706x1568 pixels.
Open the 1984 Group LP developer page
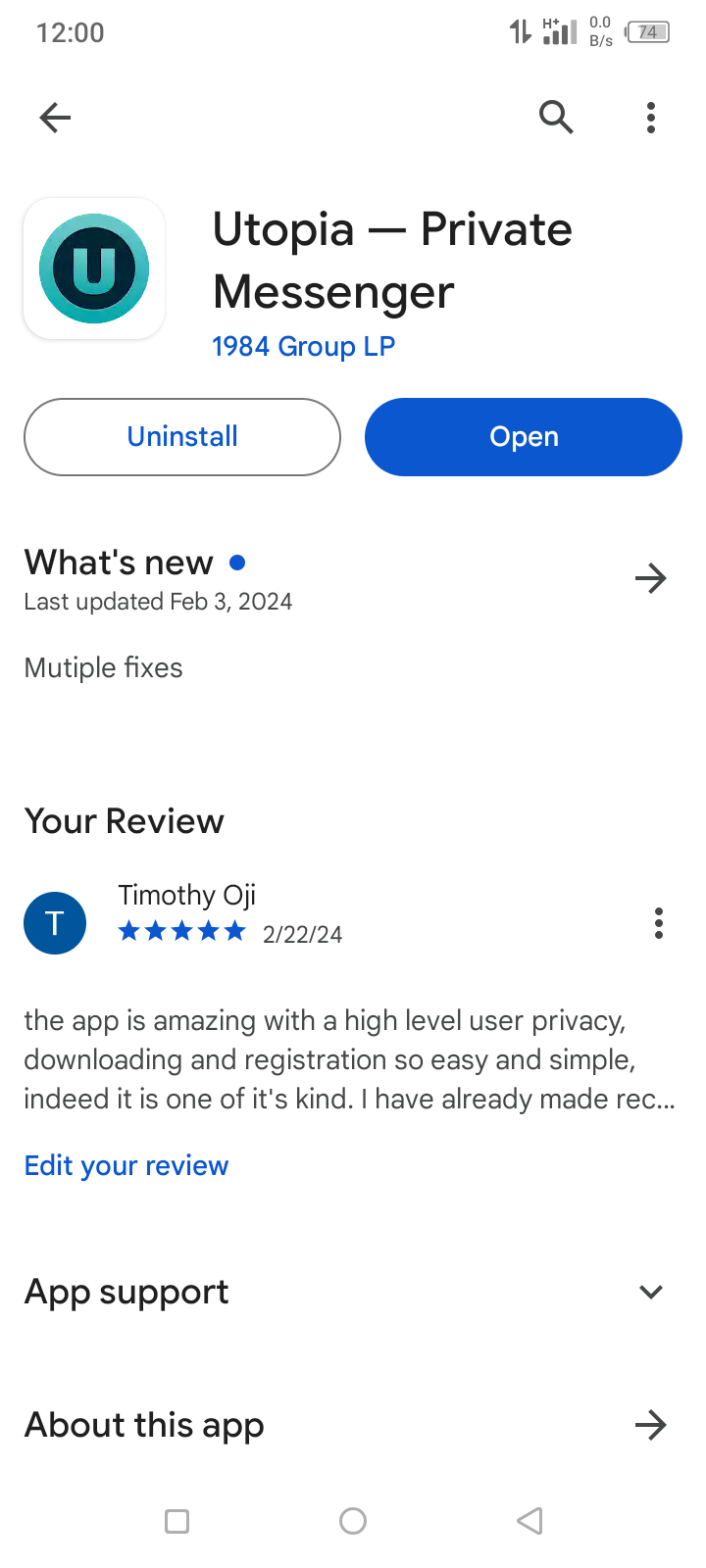(303, 346)
